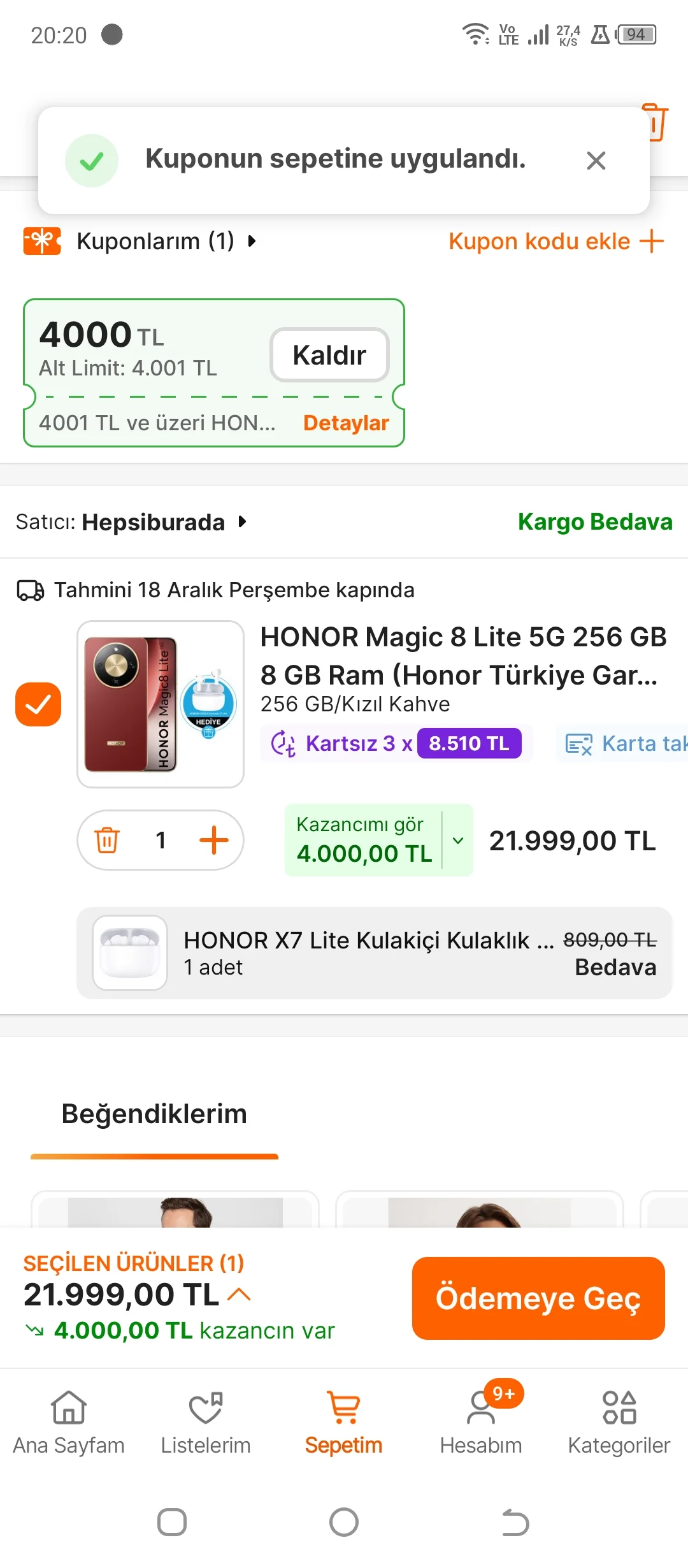The width and height of the screenshot is (688, 1568).
Task: Increase product quantity with plus
Action: point(214,840)
